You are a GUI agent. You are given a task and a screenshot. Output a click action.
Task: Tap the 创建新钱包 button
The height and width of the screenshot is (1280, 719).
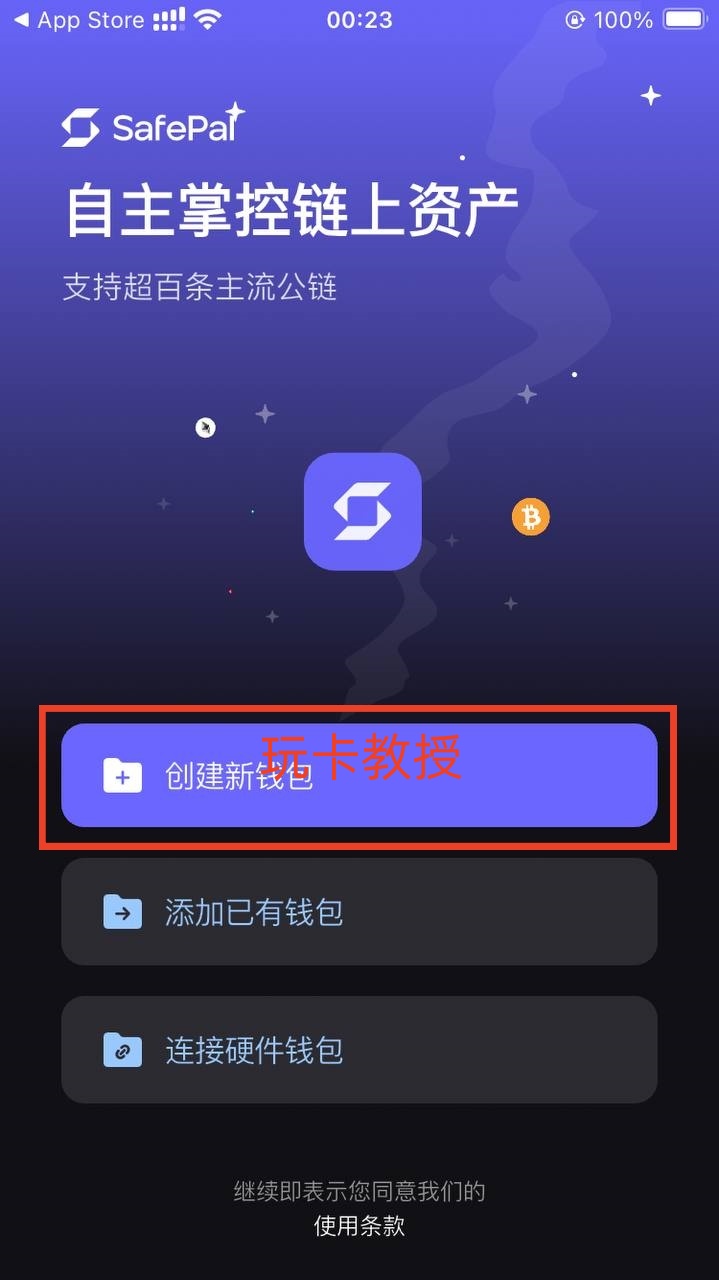[x=358, y=775]
